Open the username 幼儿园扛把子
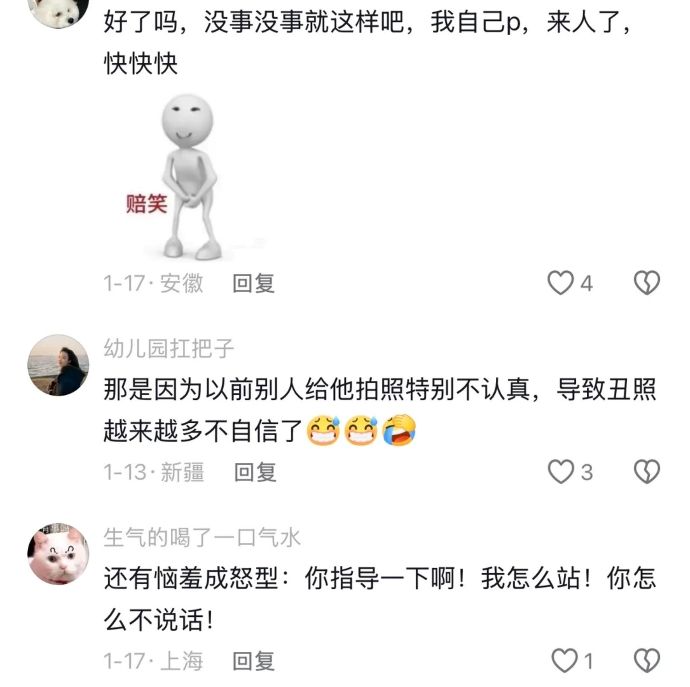 coord(169,348)
